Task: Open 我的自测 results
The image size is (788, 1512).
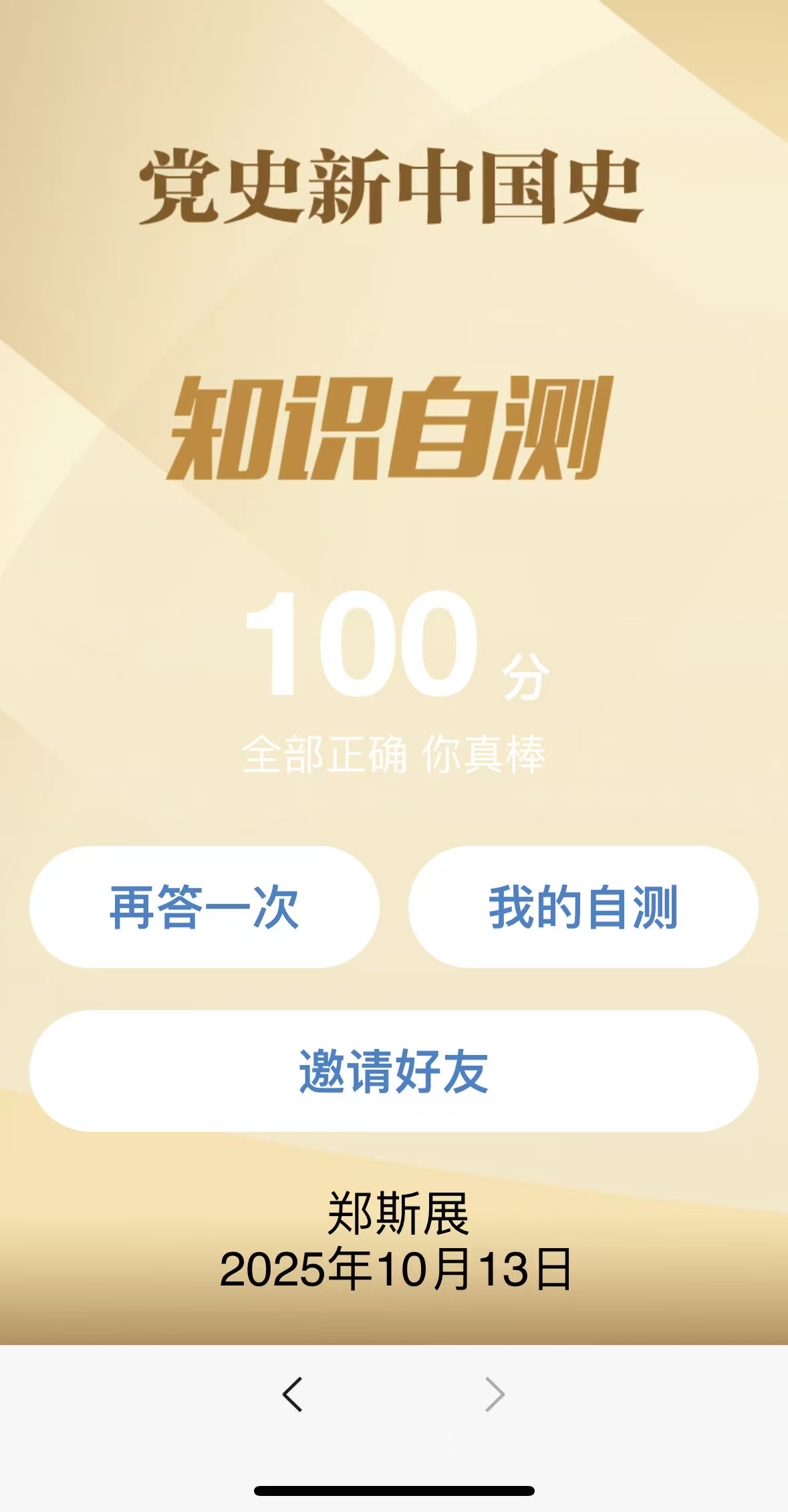Action: pos(583,907)
